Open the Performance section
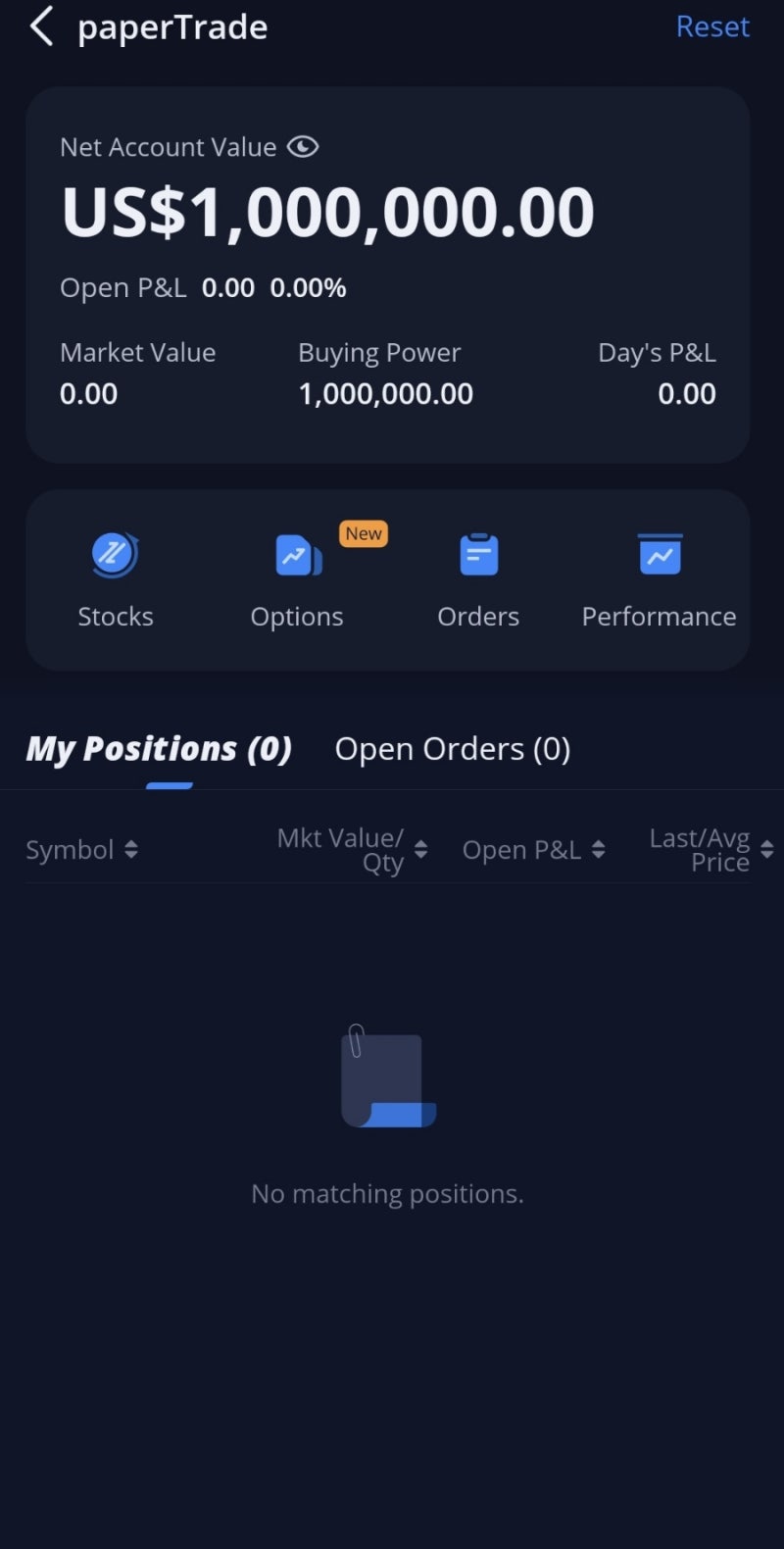Screen dimensions: 784x1549 659,575
